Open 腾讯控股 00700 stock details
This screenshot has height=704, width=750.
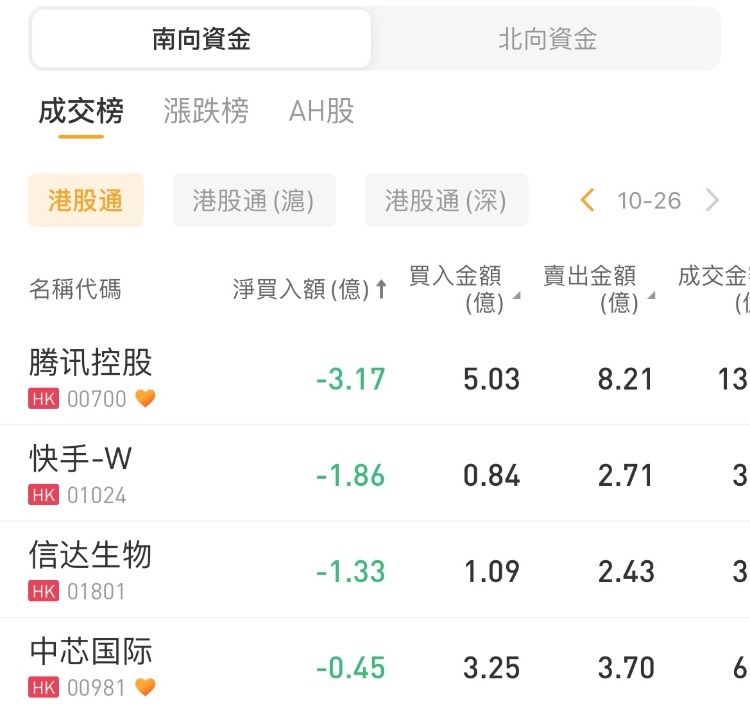(x=92, y=377)
